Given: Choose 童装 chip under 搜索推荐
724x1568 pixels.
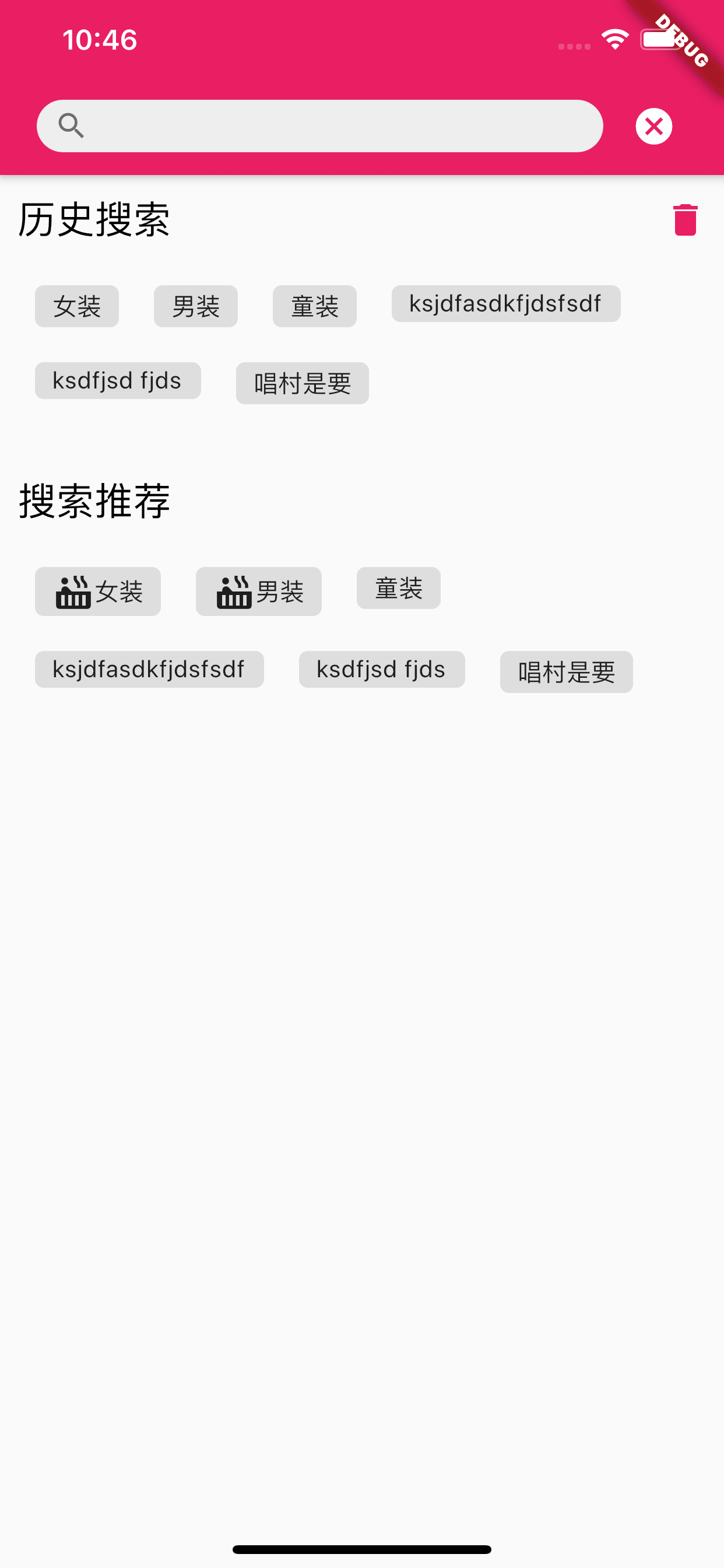Looking at the screenshot, I should pyautogui.click(x=399, y=588).
